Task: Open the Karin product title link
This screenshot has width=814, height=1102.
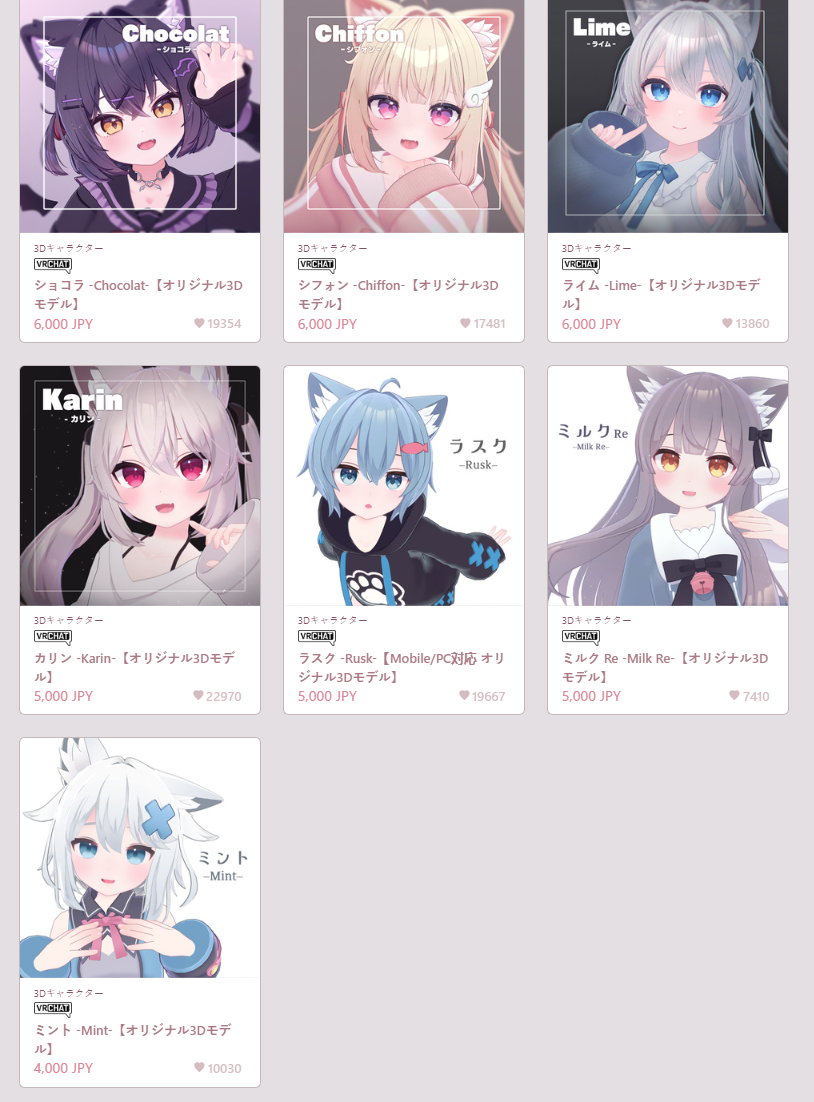Action: 138,667
